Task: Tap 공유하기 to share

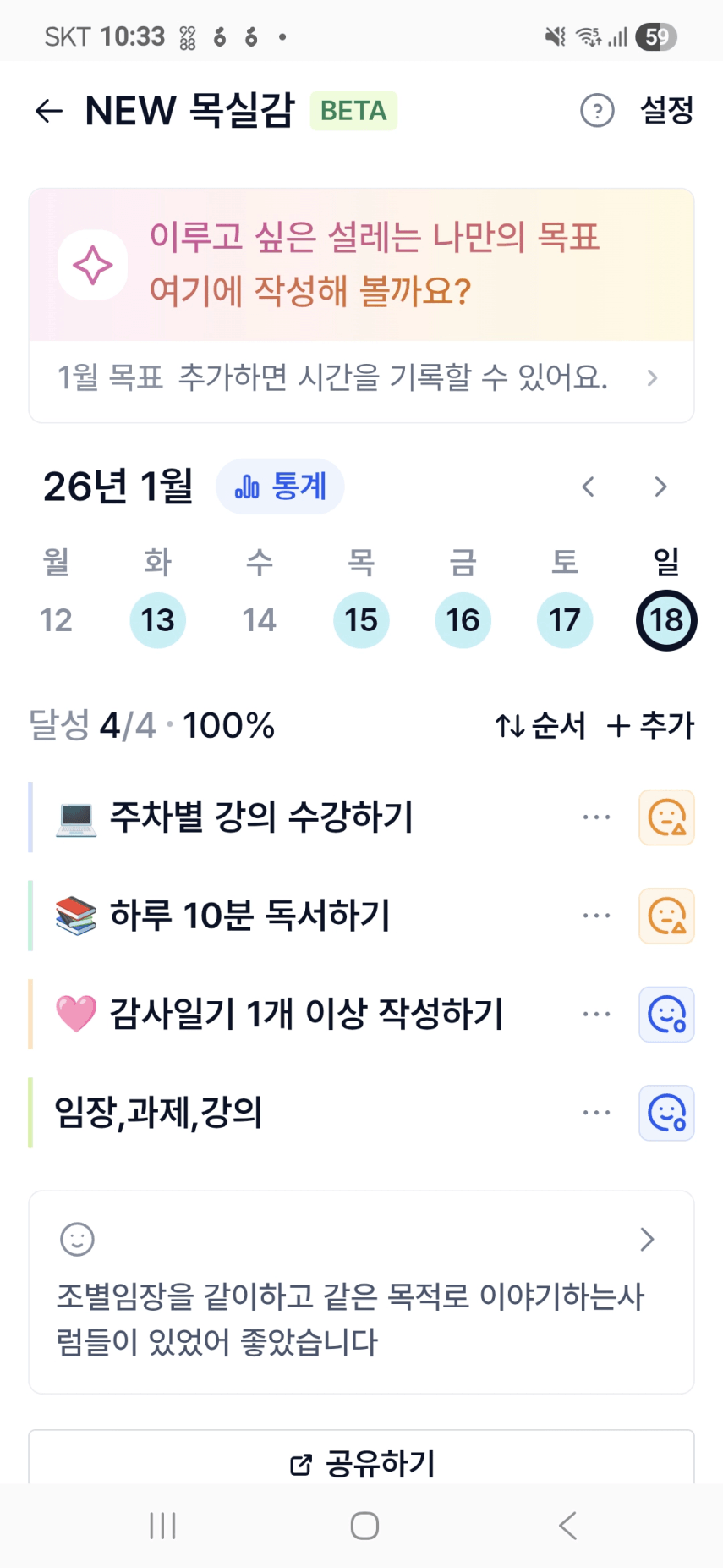Action: pyautogui.click(x=361, y=1462)
